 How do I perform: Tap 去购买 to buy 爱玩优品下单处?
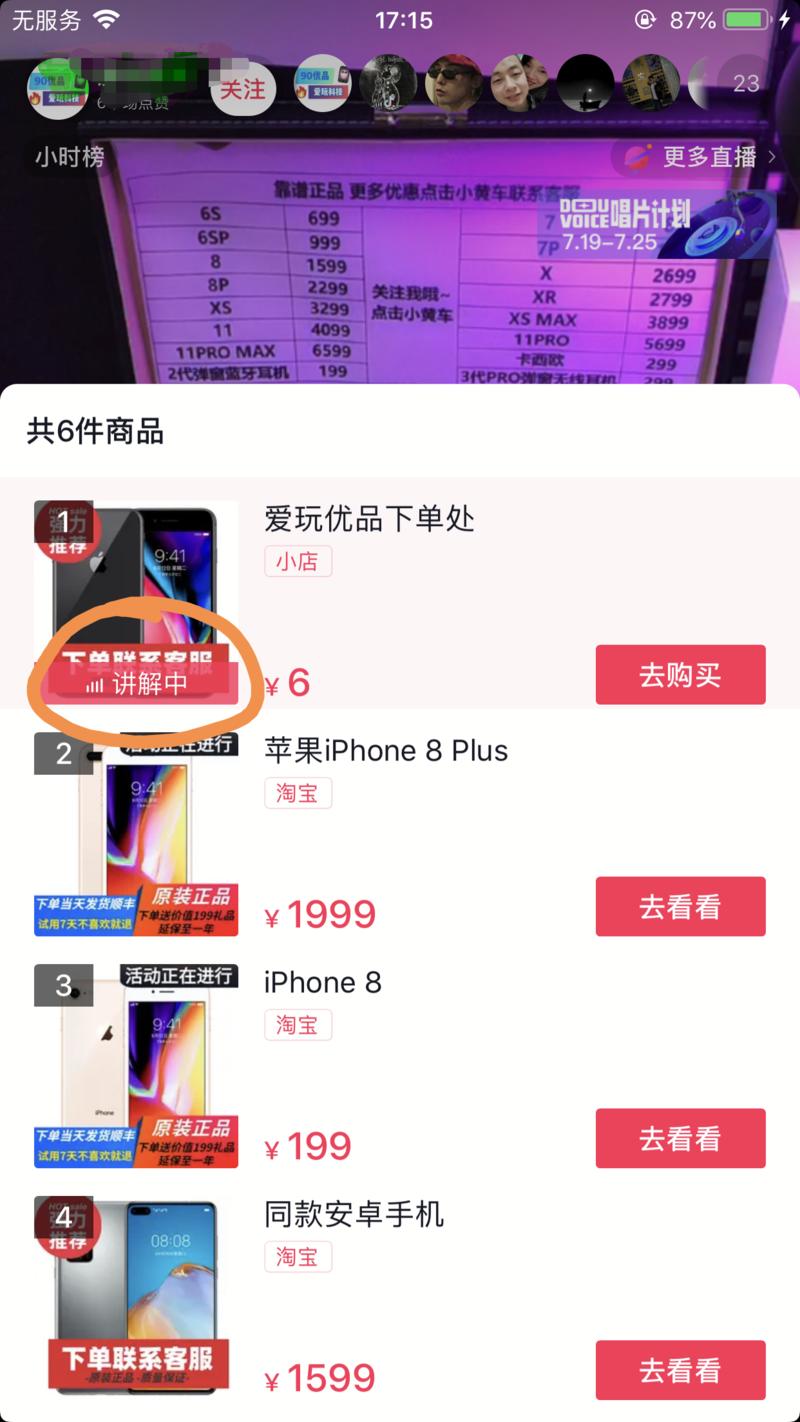coord(681,674)
